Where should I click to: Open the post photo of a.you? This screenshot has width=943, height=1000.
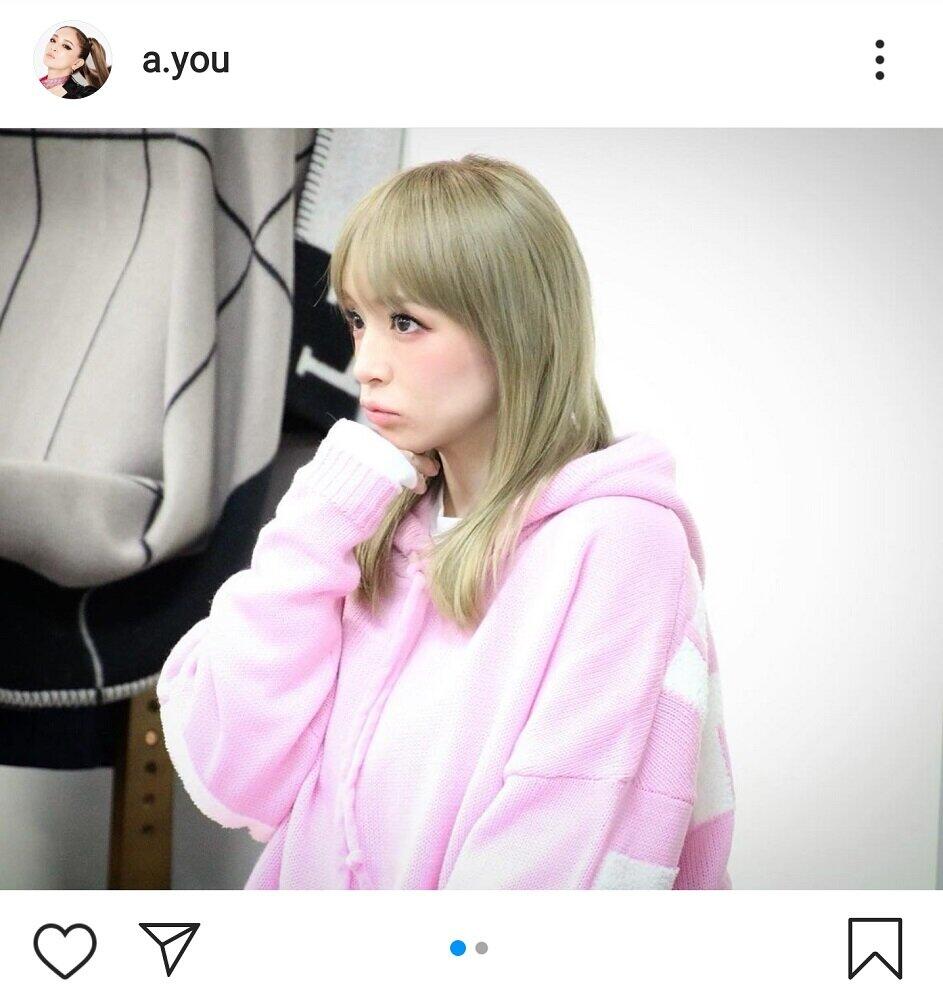click(x=471, y=508)
